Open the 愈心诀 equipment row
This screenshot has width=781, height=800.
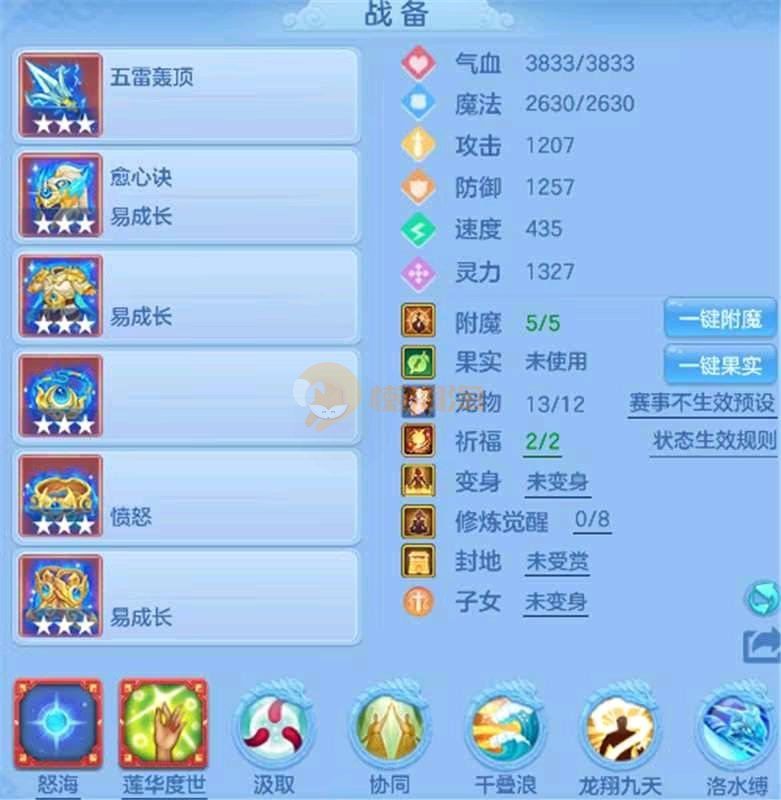(x=186, y=196)
